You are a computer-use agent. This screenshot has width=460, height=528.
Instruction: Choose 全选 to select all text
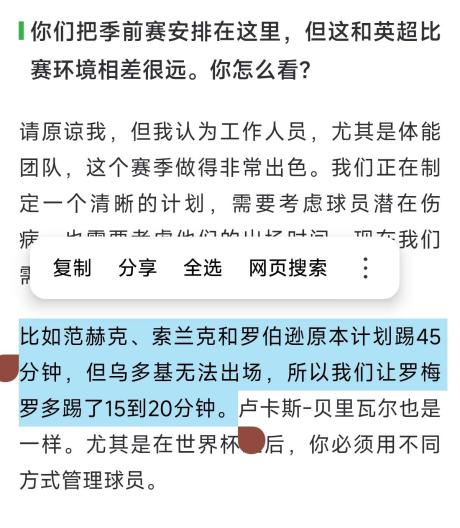coord(202,268)
